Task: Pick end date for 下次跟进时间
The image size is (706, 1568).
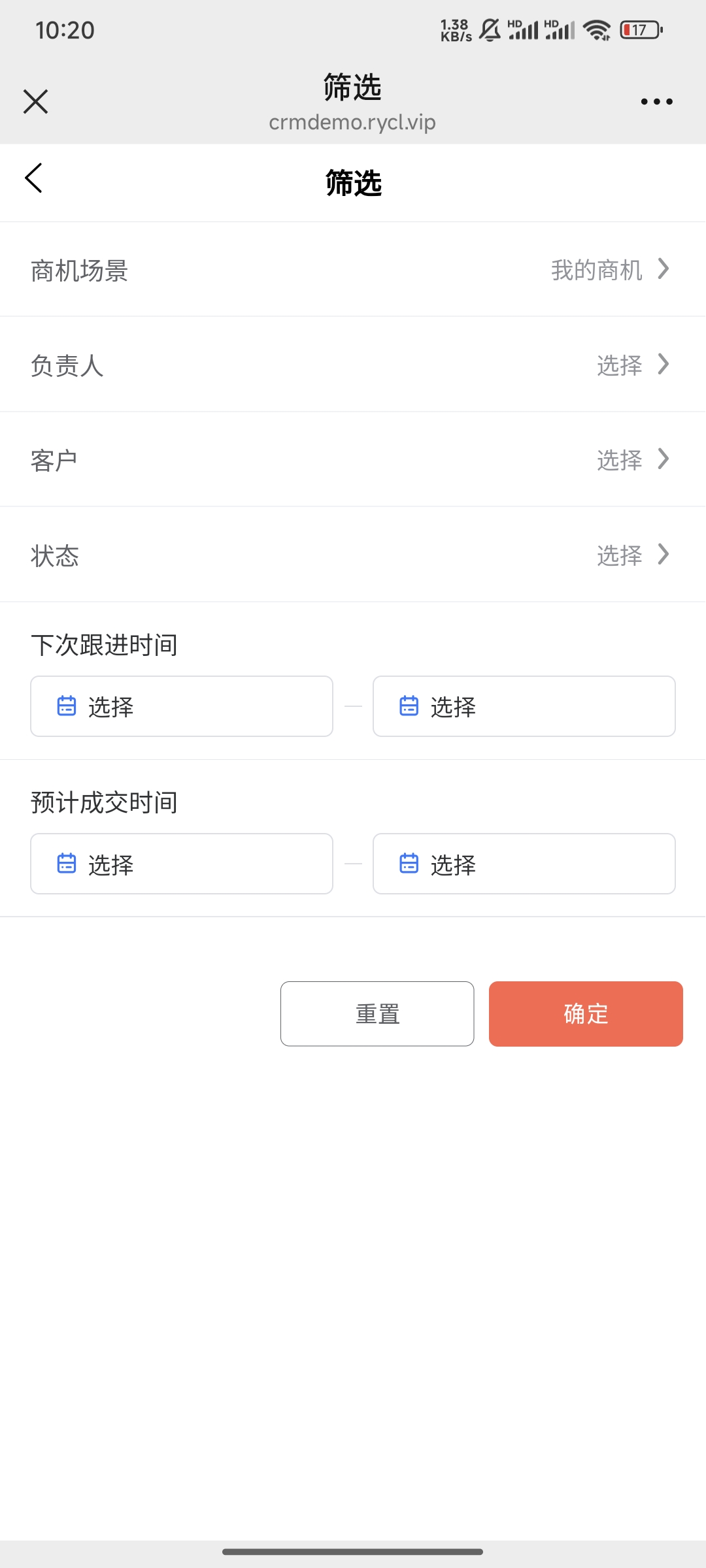Action: 524,706
